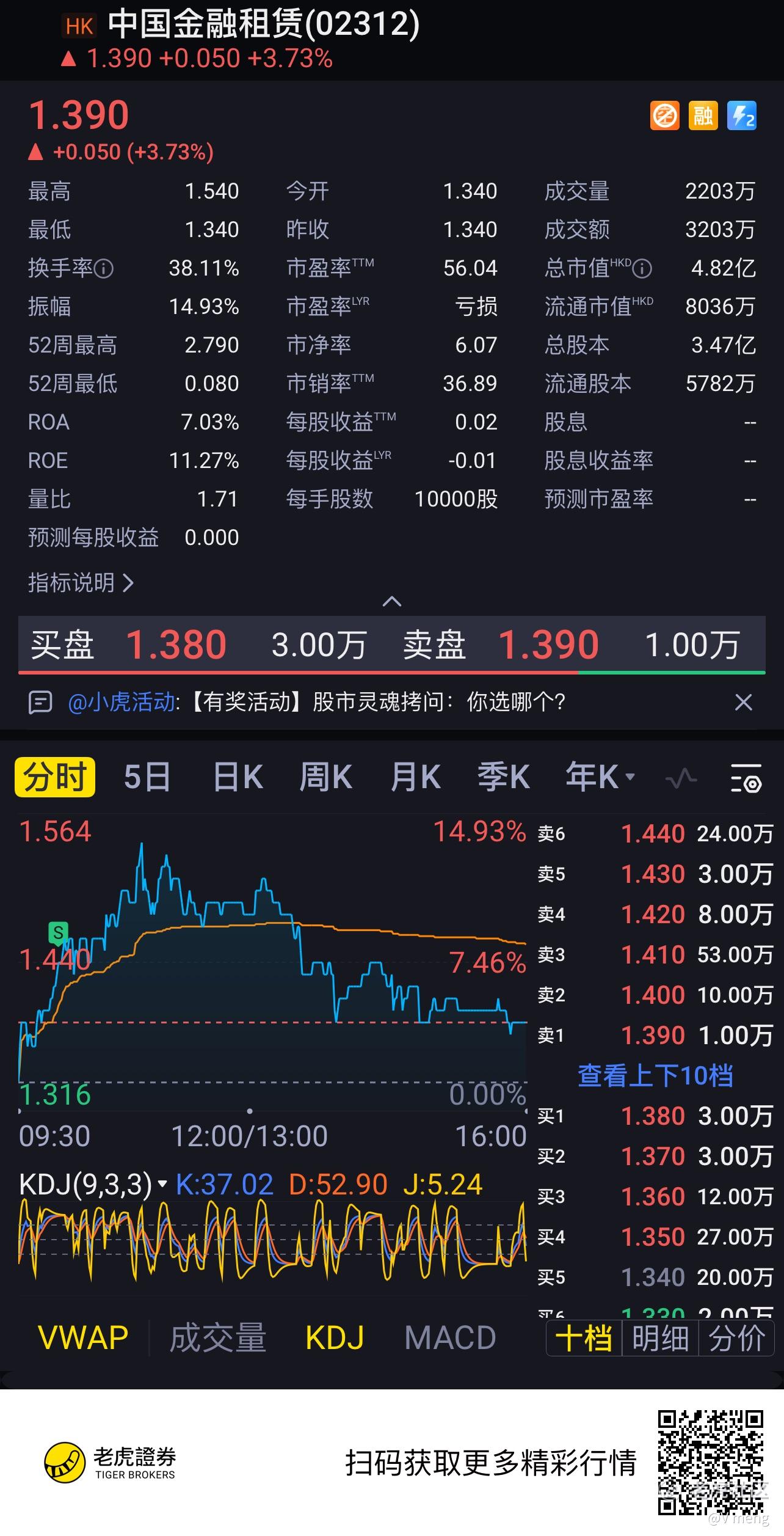The height and width of the screenshot is (1536, 784).
Task: Dismiss the 小虎活动 banner
Action: pos(743,702)
